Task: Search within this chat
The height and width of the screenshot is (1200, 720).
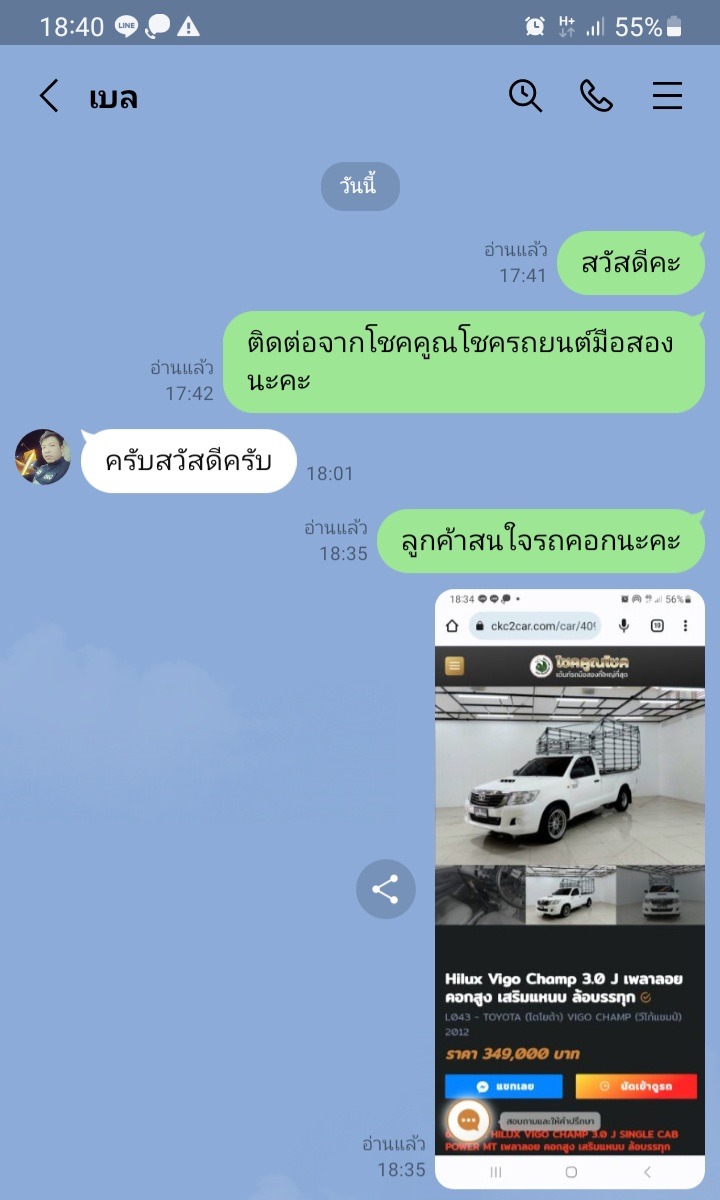Action: pyautogui.click(x=525, y=96)
